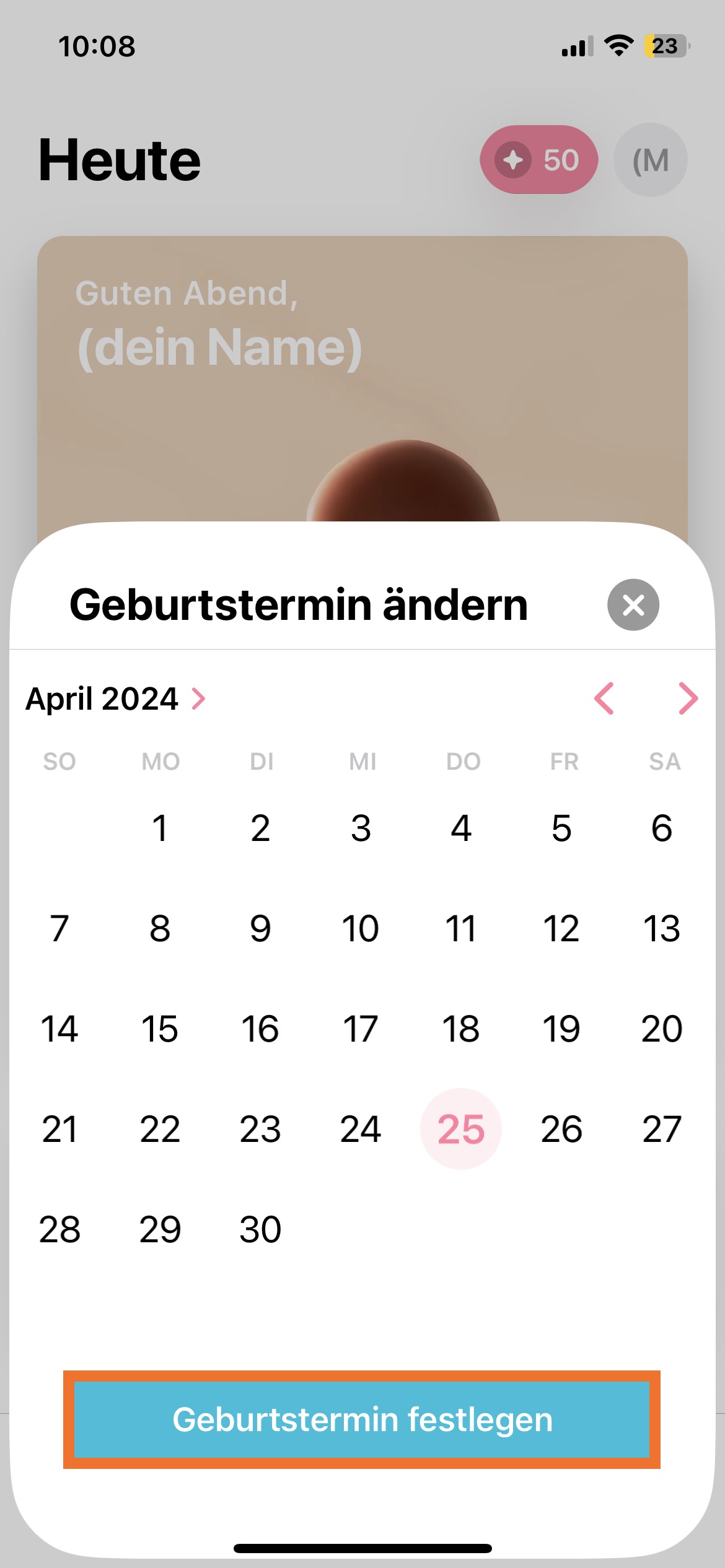Select day 22
Viewport: 725px width, 1568px height.
(x=160, y=1129)
